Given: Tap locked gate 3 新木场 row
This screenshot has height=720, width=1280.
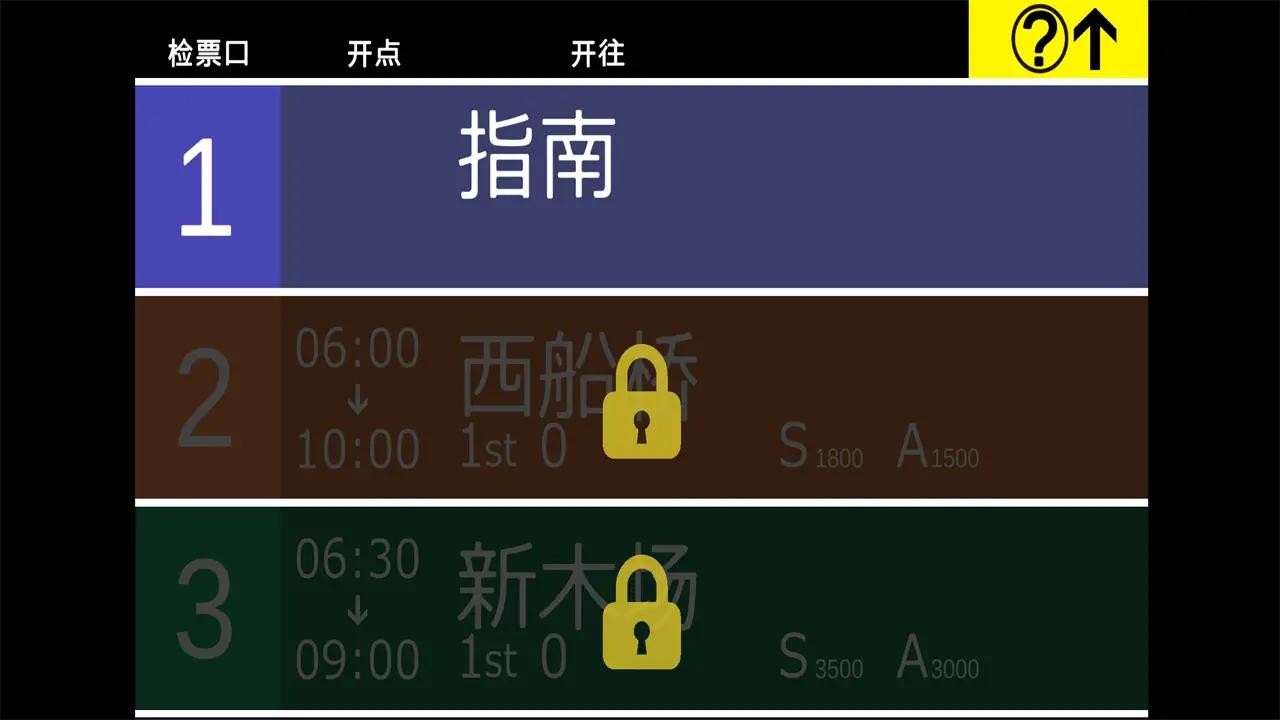Looking at the screenshot, I should click(641, 608).
